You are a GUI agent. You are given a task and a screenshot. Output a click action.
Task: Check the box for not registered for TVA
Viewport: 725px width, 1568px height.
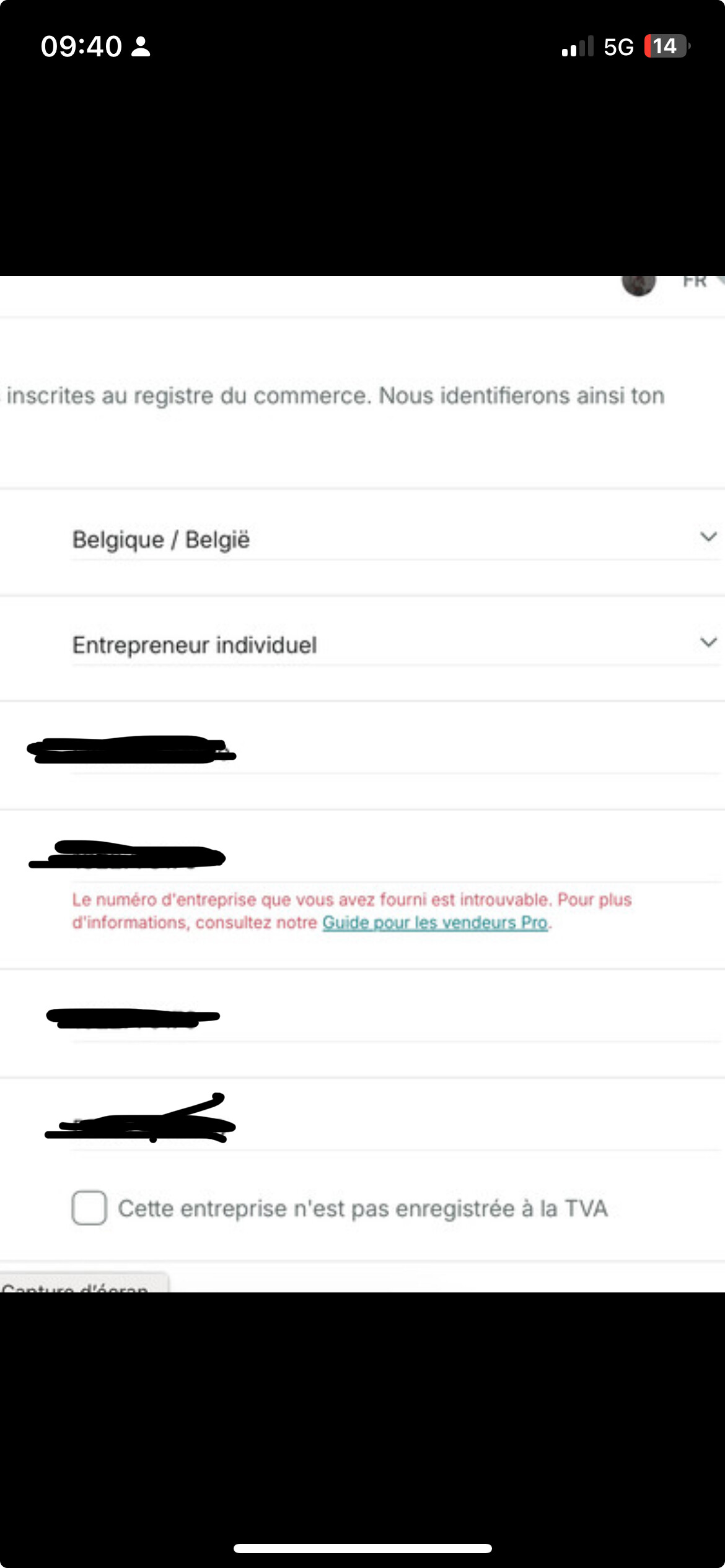tap(89, 1208)
